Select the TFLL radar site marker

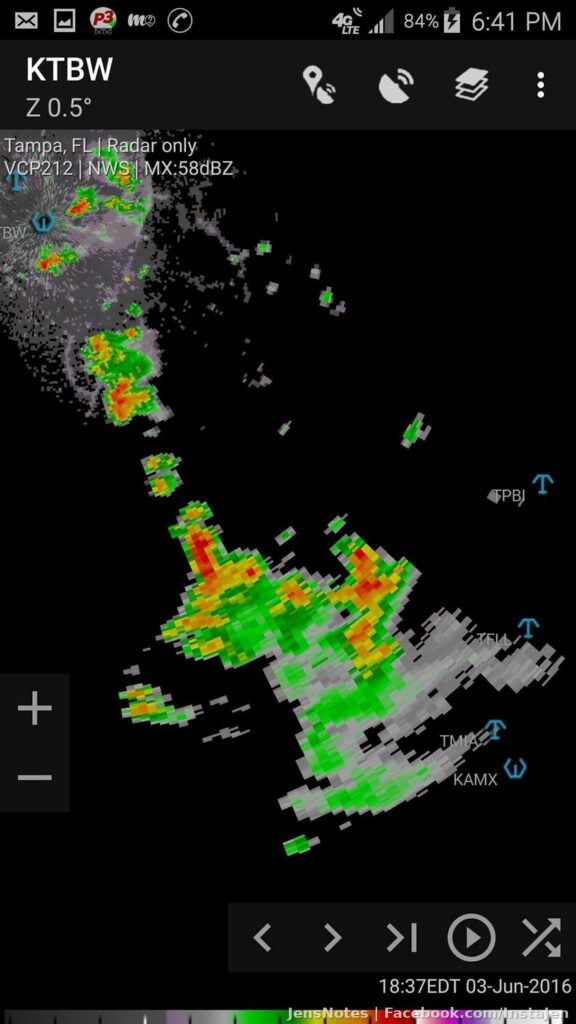tap(528, 628)
